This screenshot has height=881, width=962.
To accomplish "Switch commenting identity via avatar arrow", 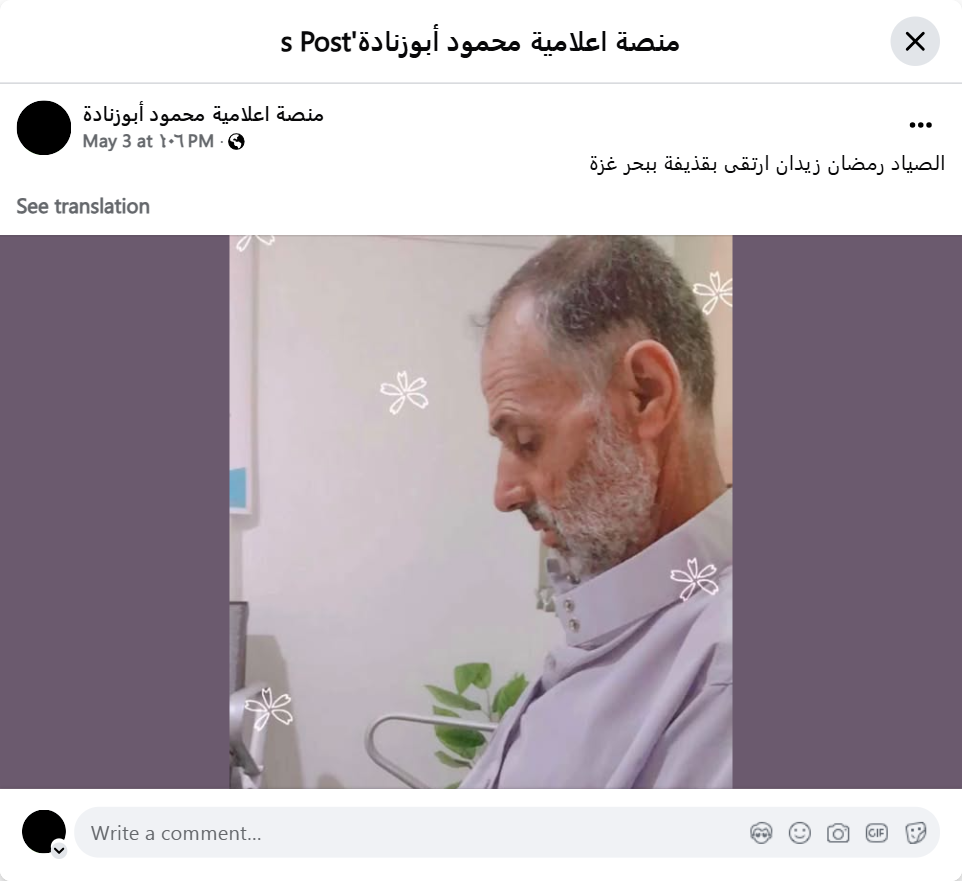I will pyautogui.click(x=59, y=850).
